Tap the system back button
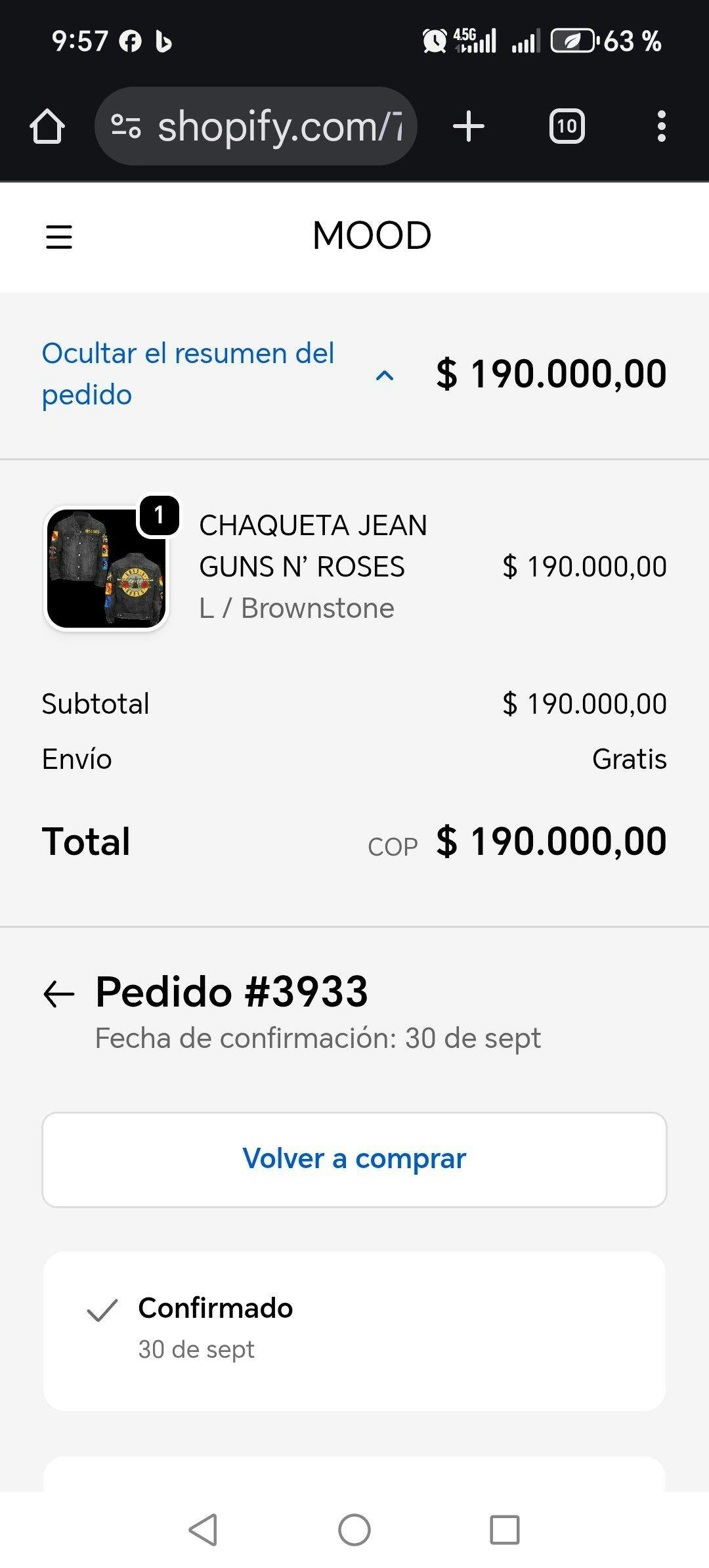This screenshot has width=709, height=1568. pos(204,1529)
